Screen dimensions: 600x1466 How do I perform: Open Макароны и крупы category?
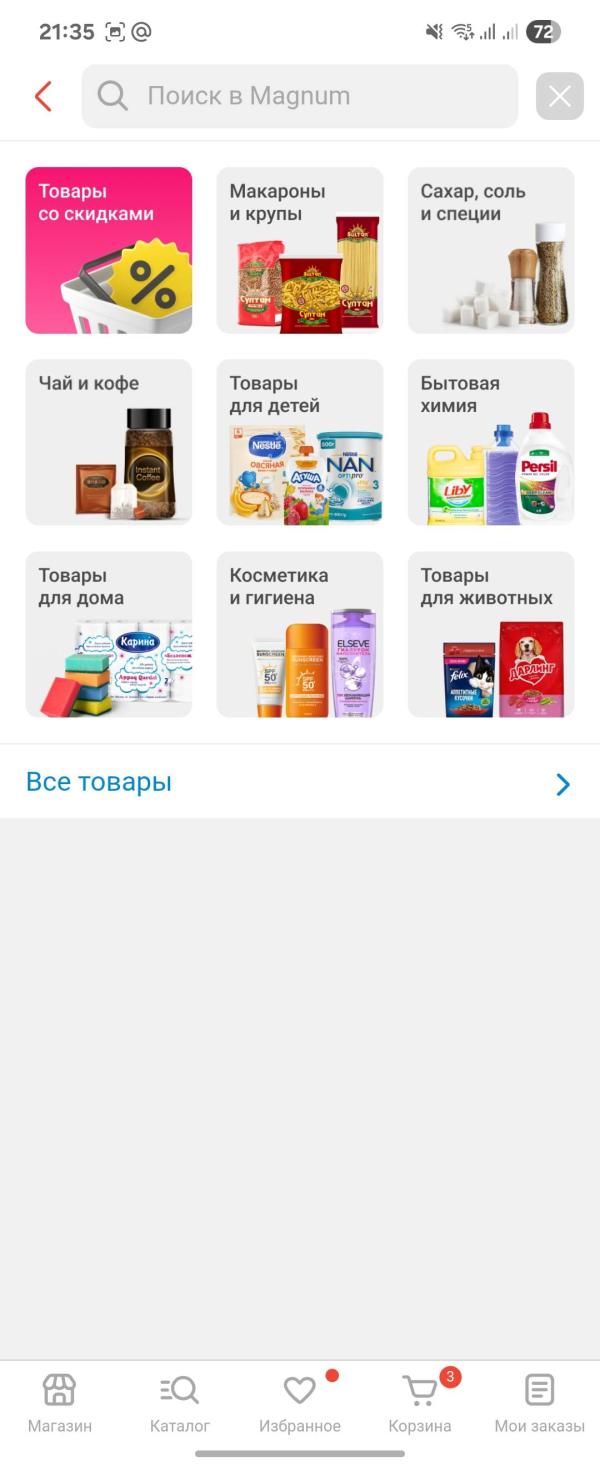coord(300,250)
